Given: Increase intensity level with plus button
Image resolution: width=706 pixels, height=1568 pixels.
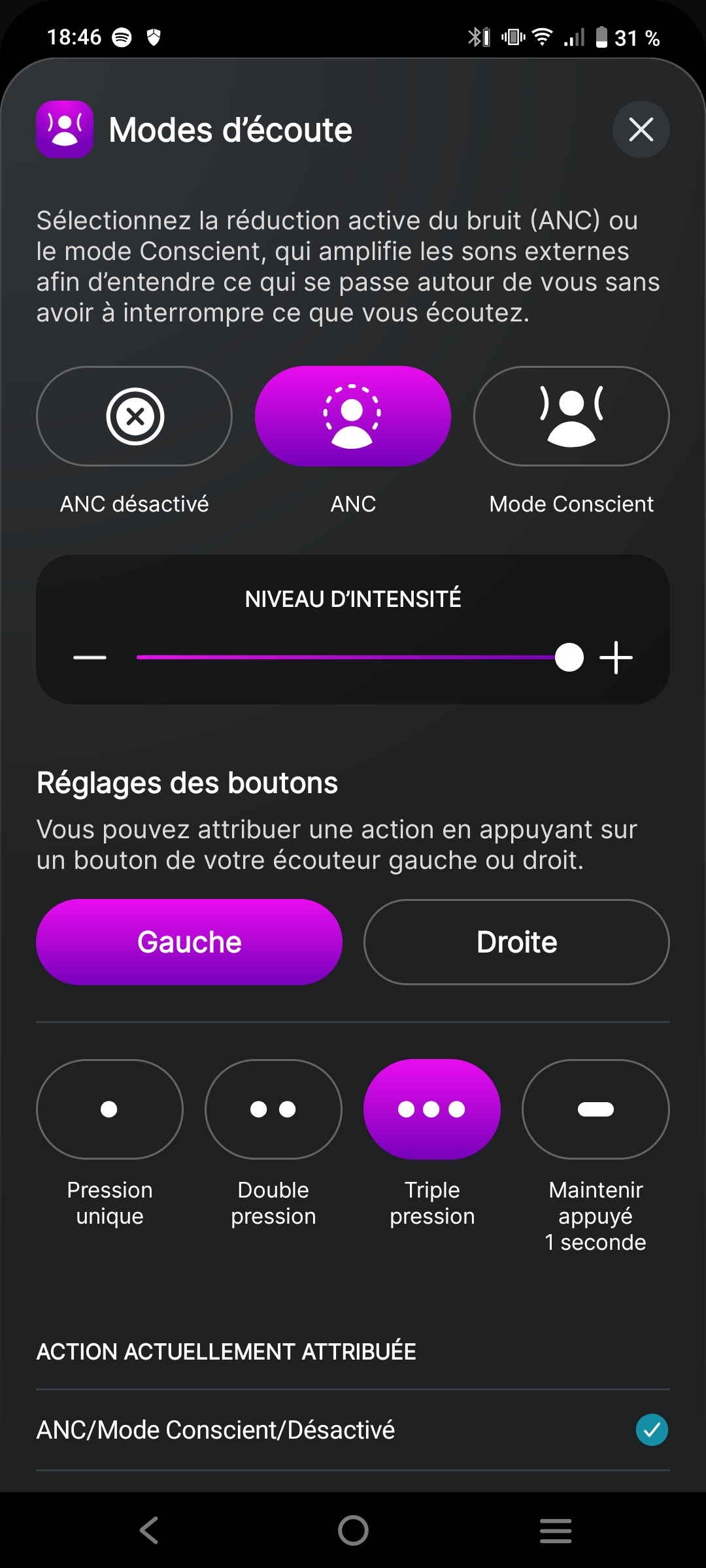Looking at the screenshot, I should pos(616,657).
